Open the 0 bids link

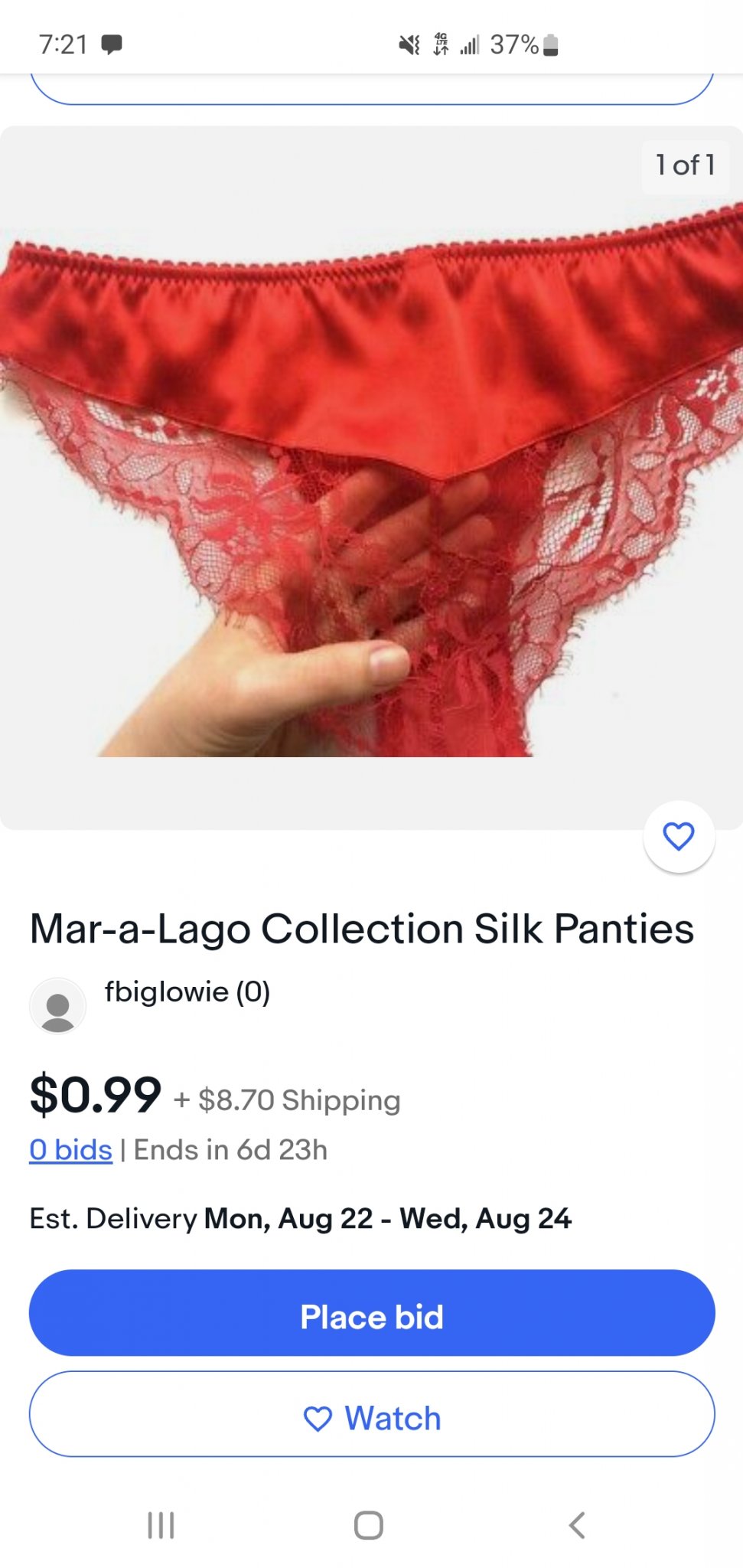pyautogui.click(x=70, y=1150)
